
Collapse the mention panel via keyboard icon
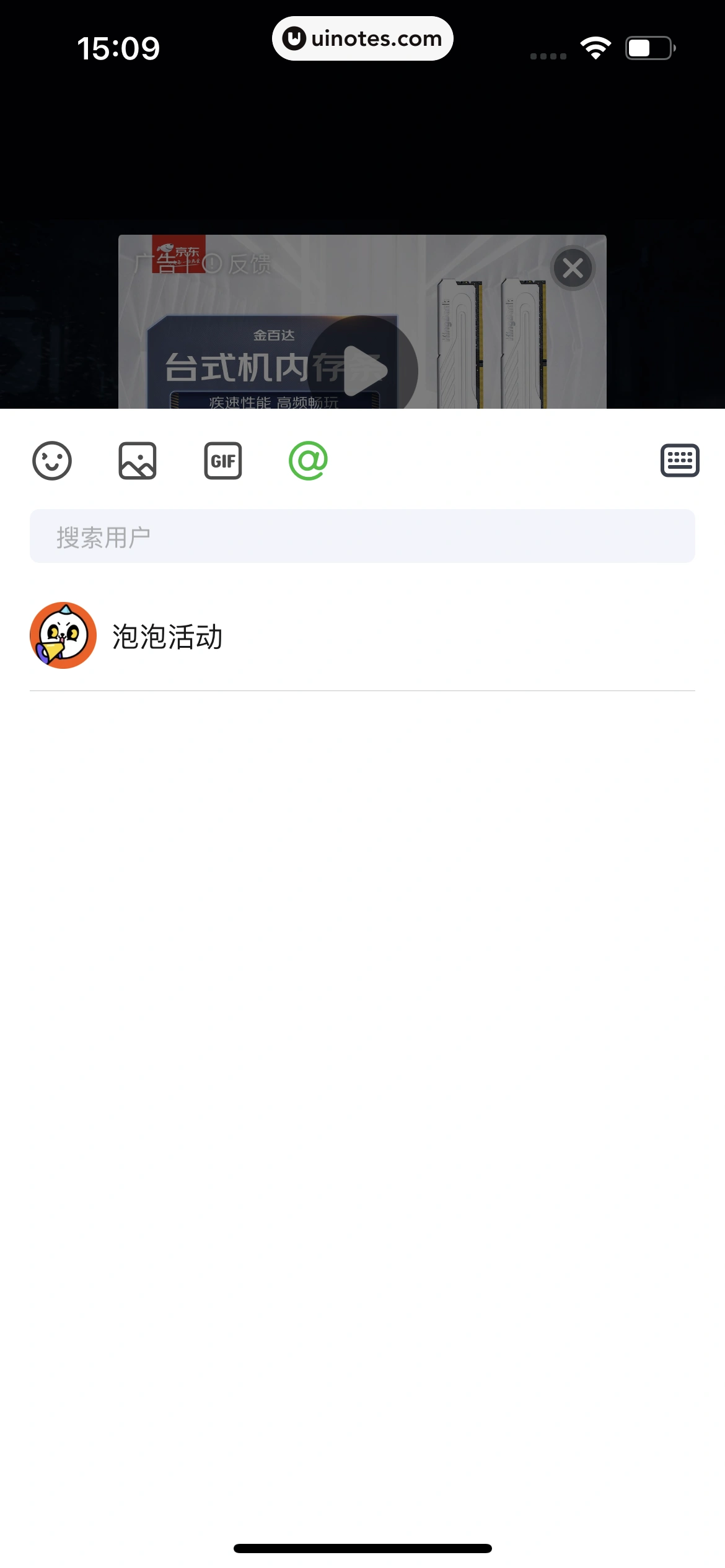(x=679, y=460)
